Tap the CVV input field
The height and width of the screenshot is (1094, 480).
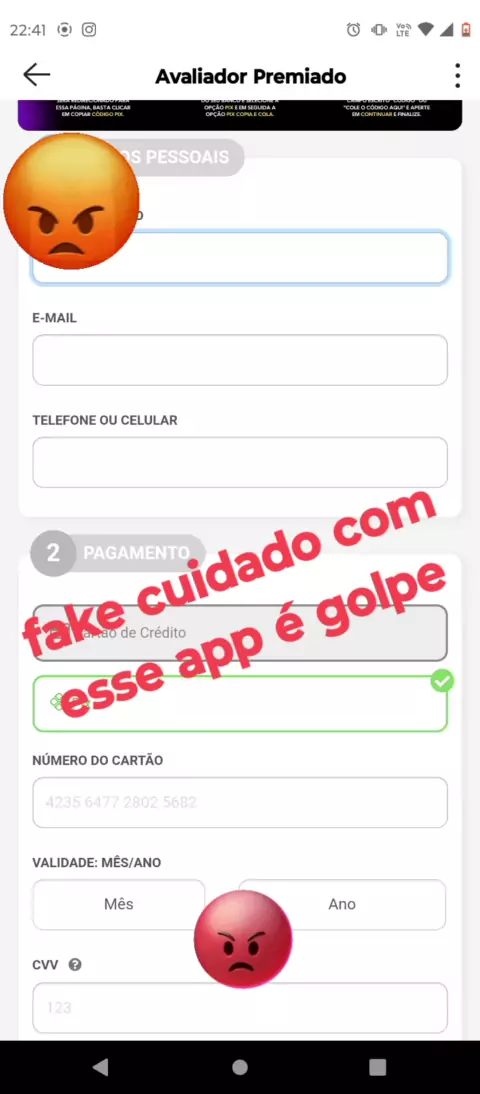(240, 1007)
